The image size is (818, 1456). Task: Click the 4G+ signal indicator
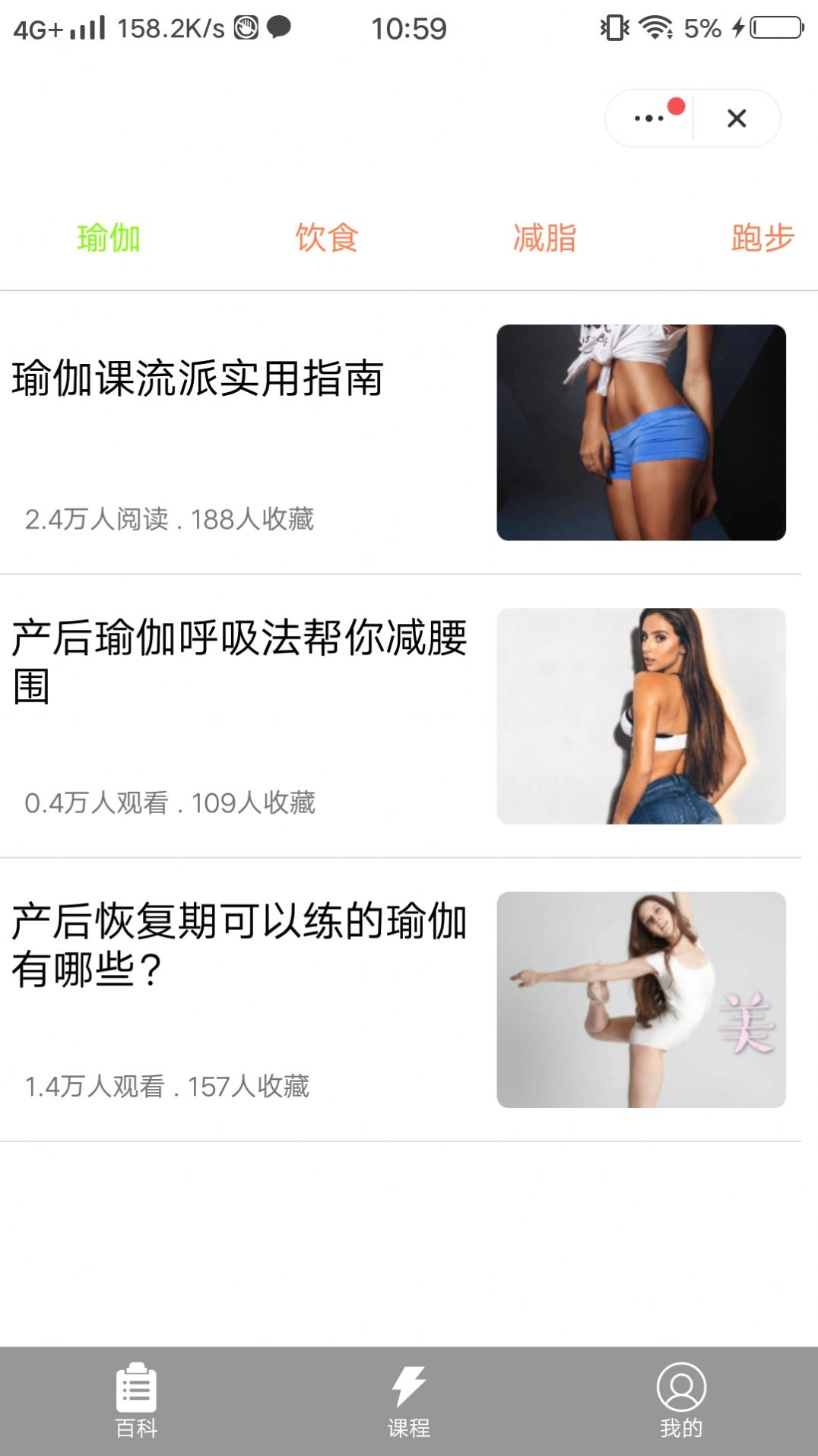(x=38, y=27)
